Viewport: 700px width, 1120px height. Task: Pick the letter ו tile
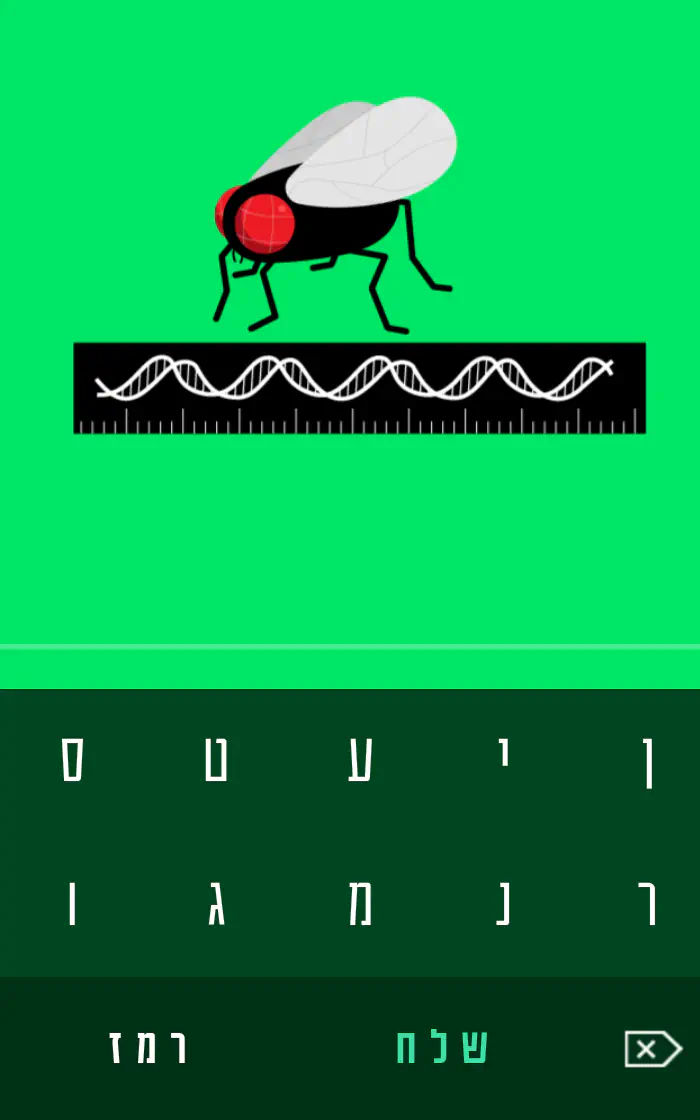(72, 905)
